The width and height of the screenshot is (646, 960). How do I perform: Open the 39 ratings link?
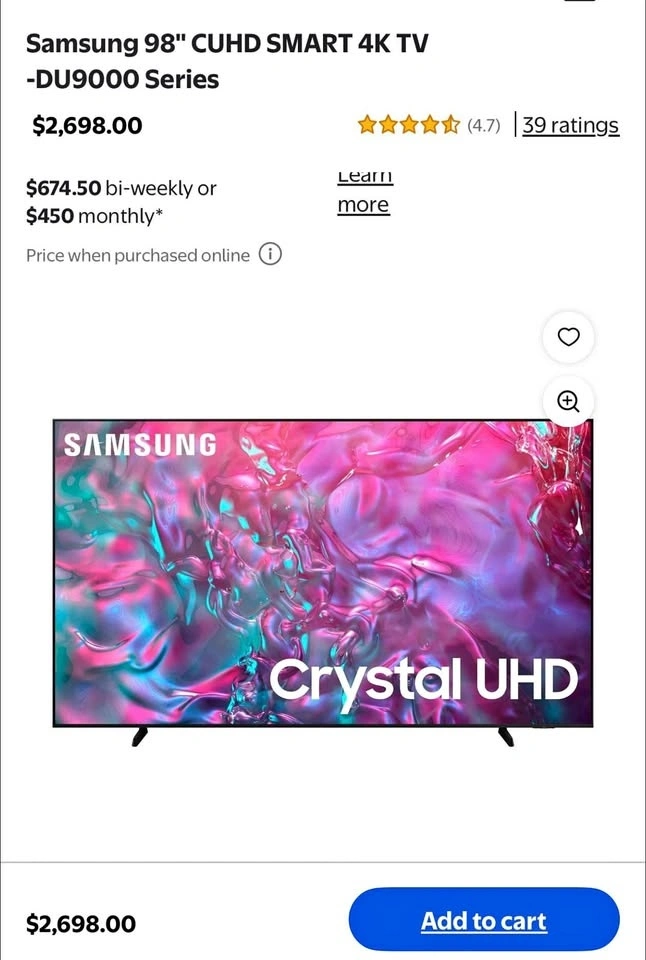(570, 125)
